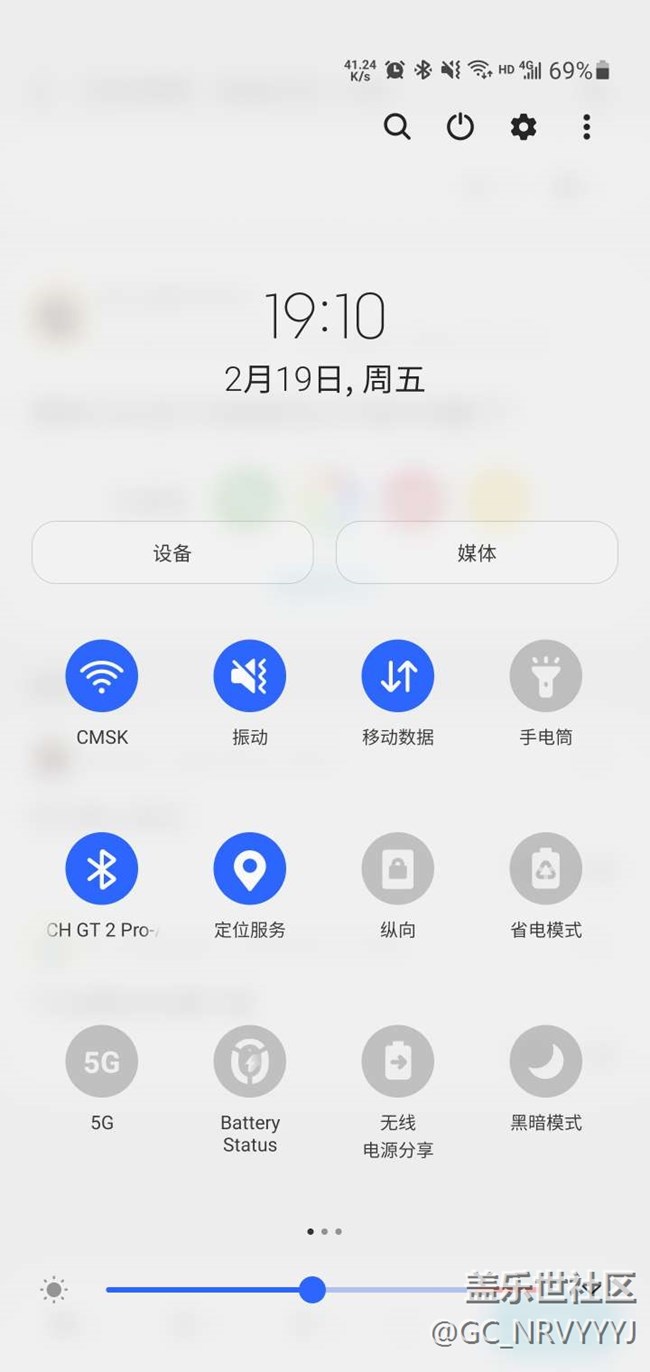Toggle the 纵向 rotation lock
This screenshot has height=1372, width=650.
pos(398,869)
